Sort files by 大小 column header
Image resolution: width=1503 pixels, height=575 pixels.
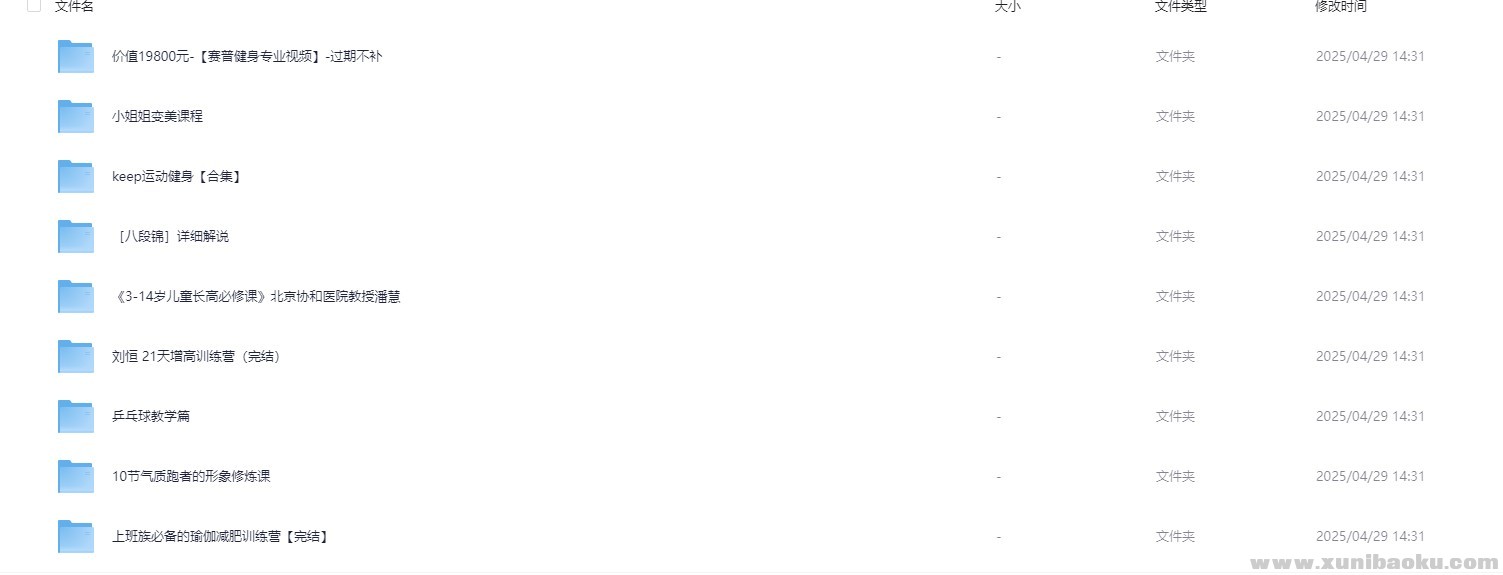pos(1008,6)
